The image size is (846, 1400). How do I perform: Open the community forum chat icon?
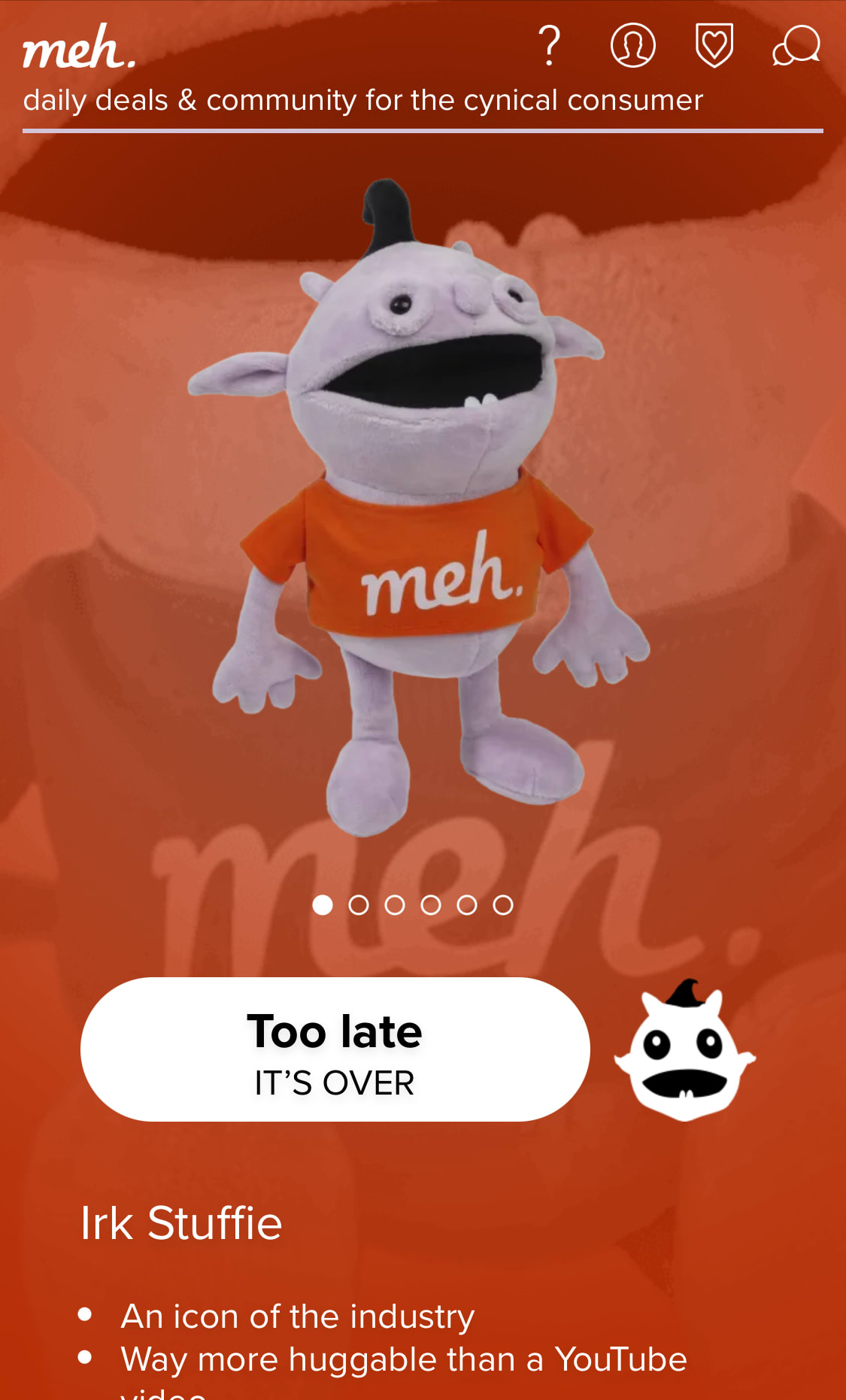pyautogui.click(x=796, y=46)
